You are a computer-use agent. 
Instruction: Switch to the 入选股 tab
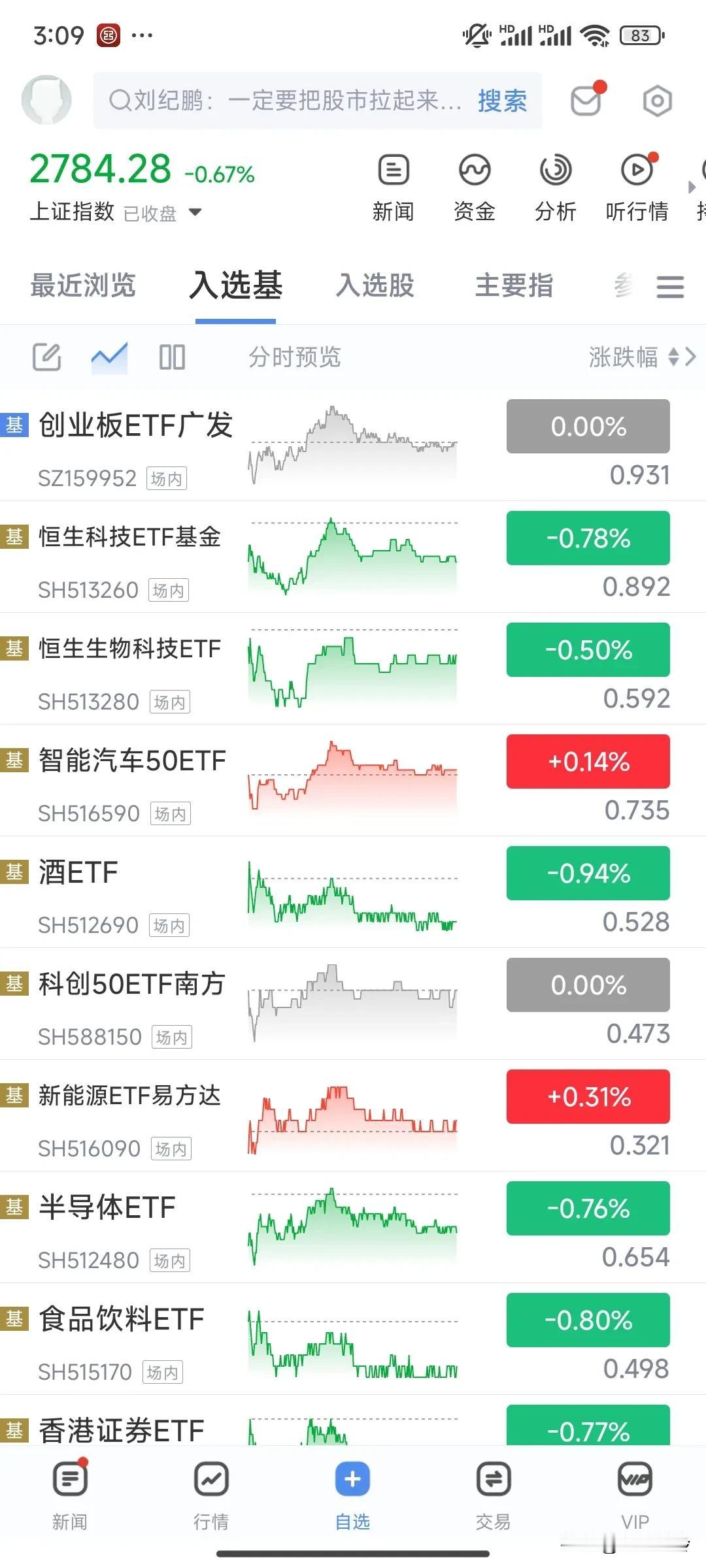tap(375, 286)
